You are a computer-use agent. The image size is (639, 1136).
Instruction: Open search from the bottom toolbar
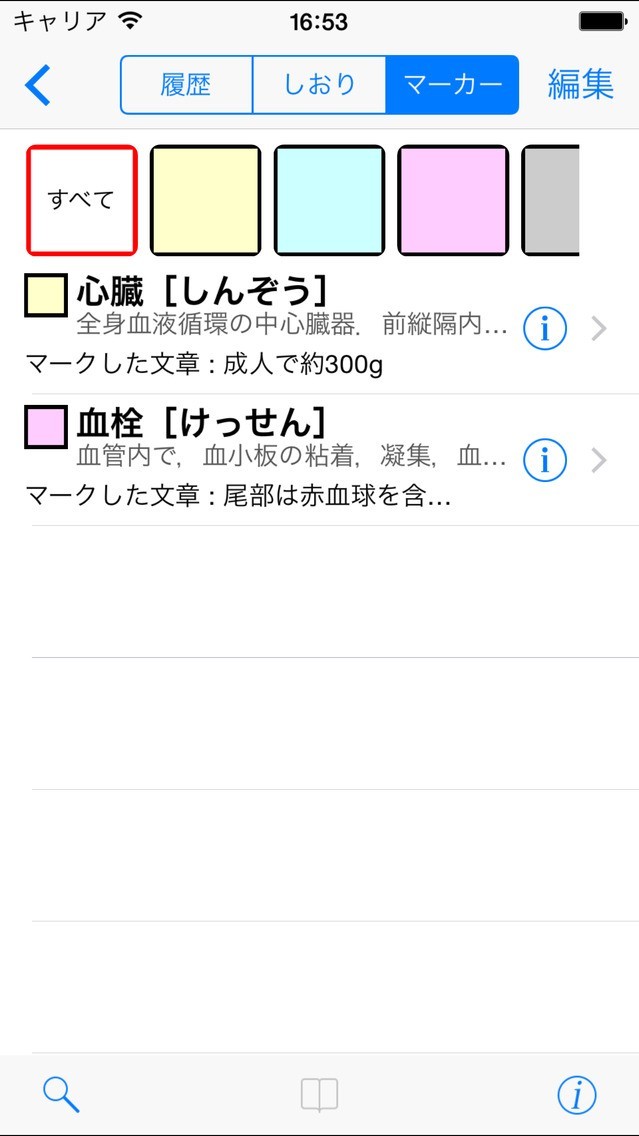pos(61,1095)
